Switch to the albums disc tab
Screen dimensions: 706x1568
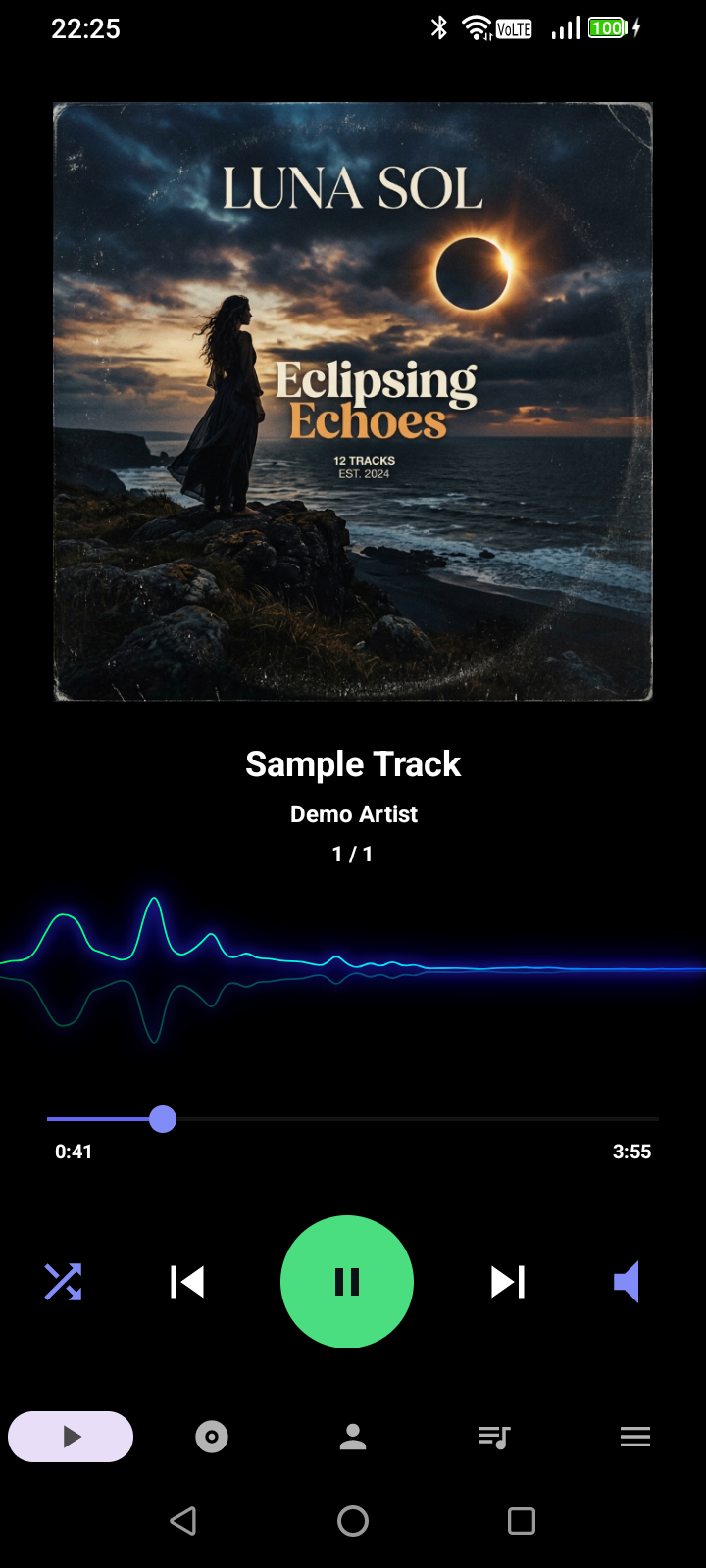point(212,1437)
